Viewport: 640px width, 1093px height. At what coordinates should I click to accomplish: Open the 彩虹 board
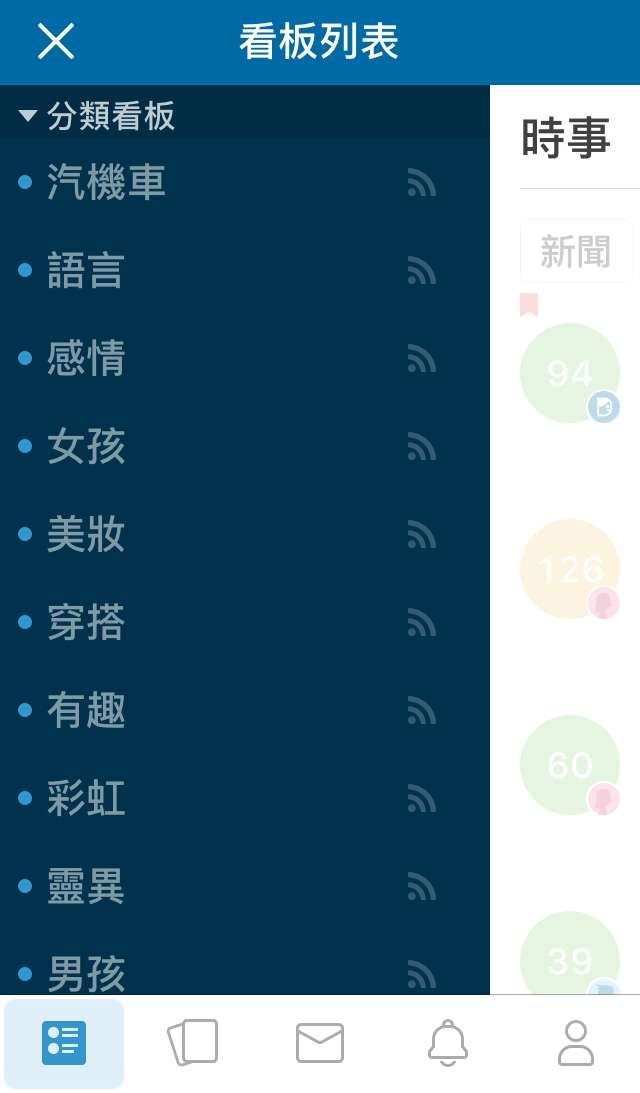tap(86, 799)
